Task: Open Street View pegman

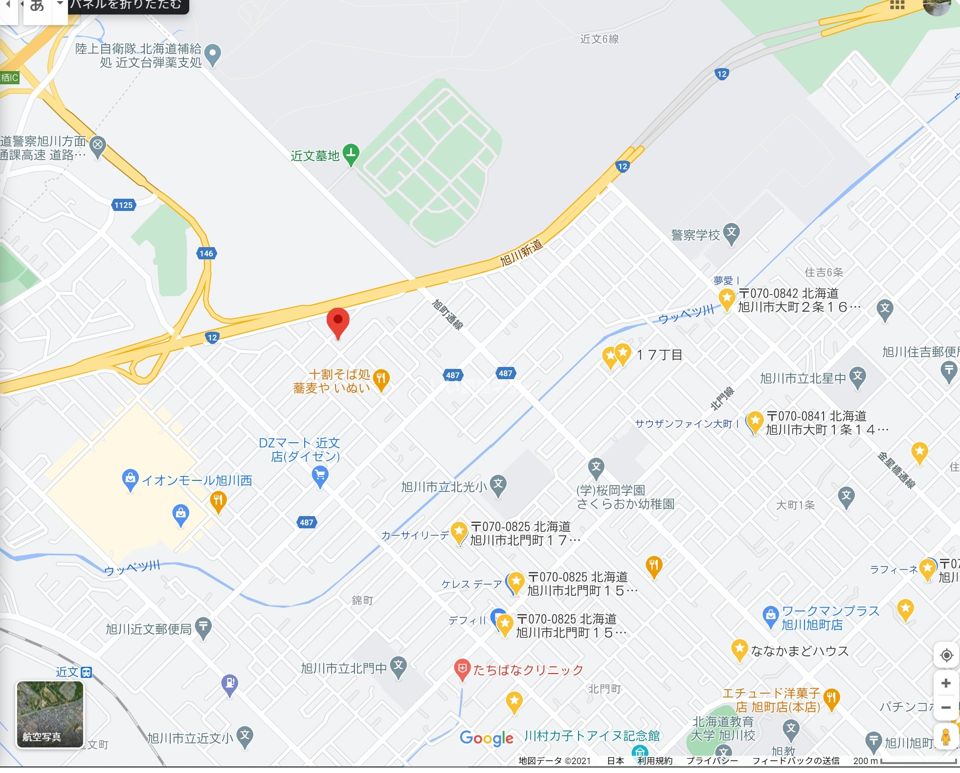Action: (945, 738)
